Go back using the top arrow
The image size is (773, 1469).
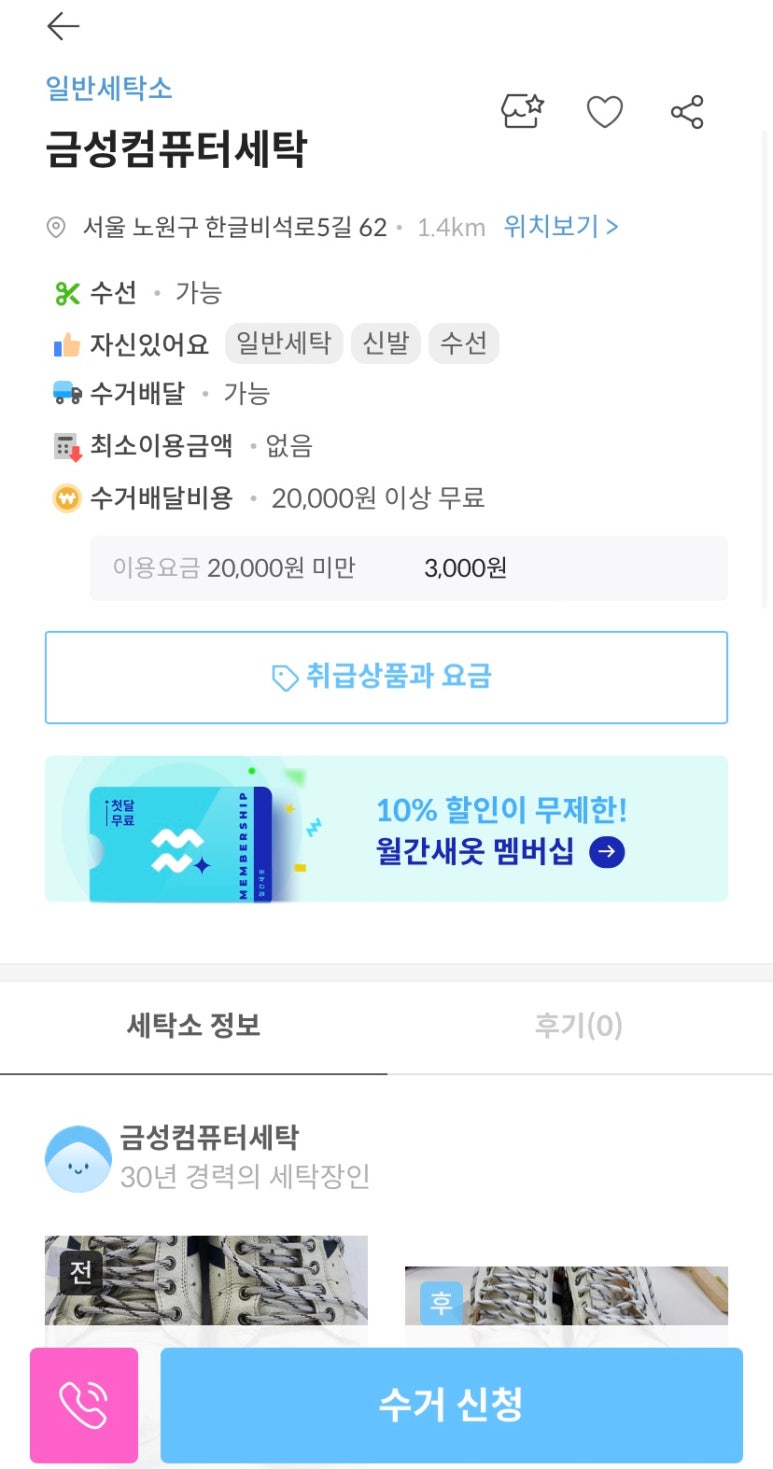tap(63, 27)
